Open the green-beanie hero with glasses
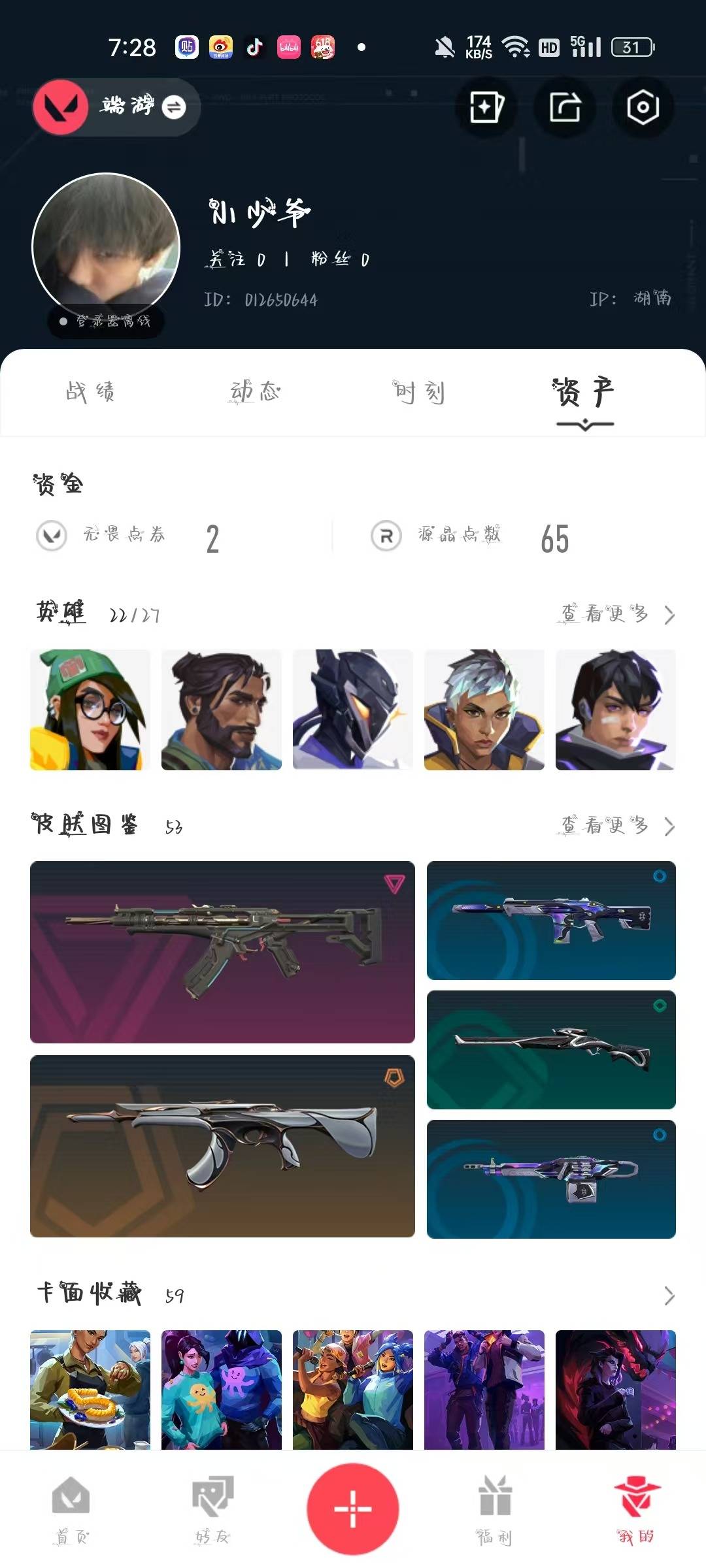706x1568 pixels. pyautogui.click(x=90, y=710)
